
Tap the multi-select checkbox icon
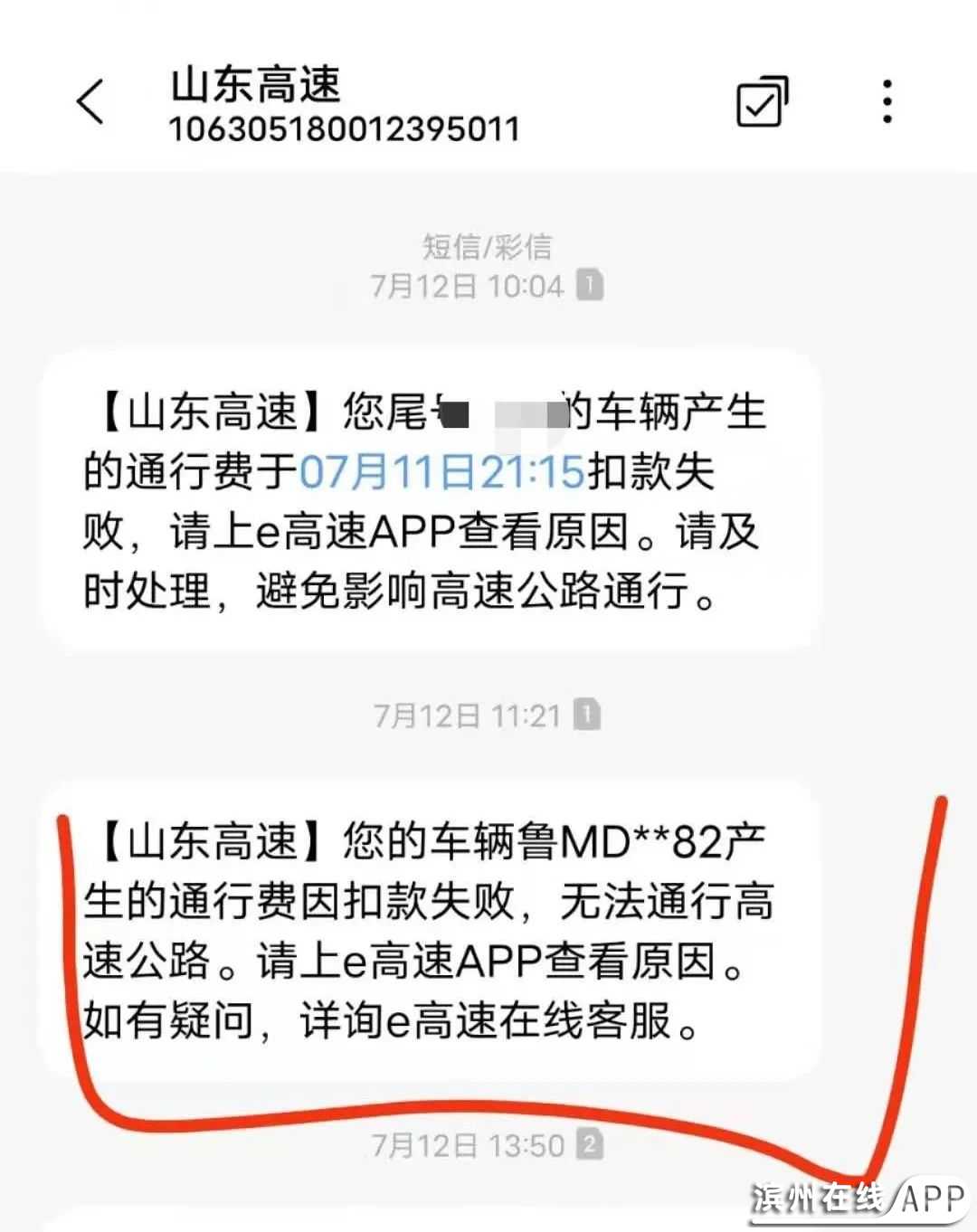762,101
